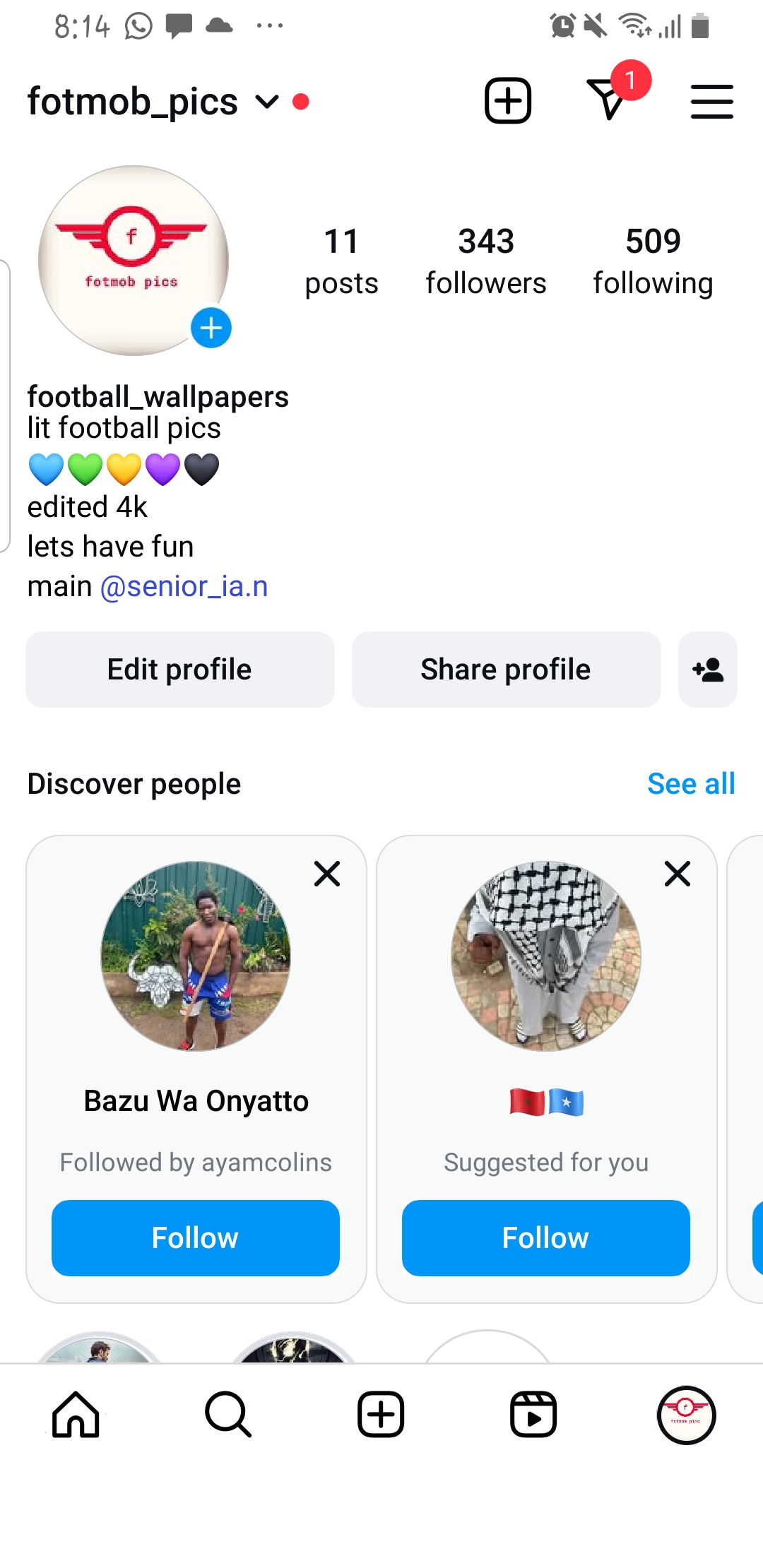This screenshot has height=1568, width=763.
Task: View the 509 following list
Action: (652, 260)
